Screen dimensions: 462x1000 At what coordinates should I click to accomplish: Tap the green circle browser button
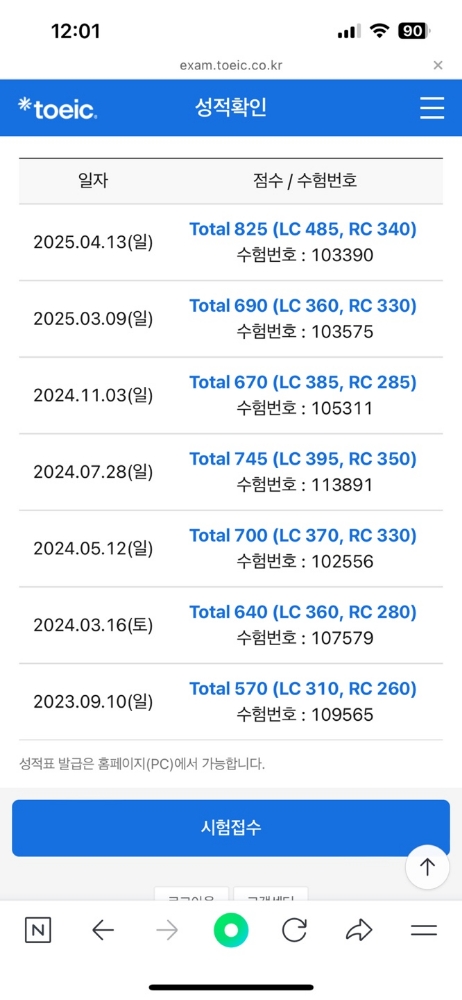click(x=230, y=930)
